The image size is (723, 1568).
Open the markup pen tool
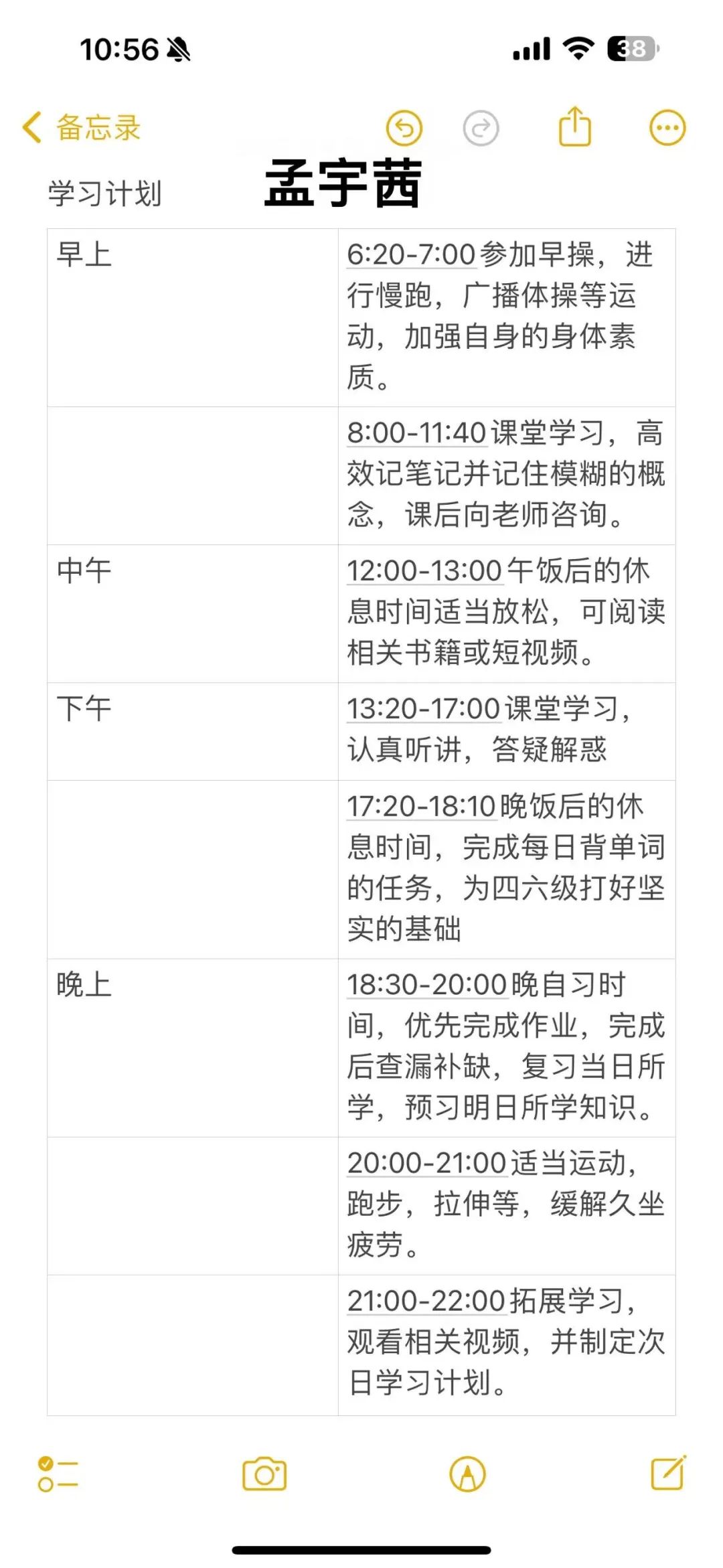coord(468,1474)
